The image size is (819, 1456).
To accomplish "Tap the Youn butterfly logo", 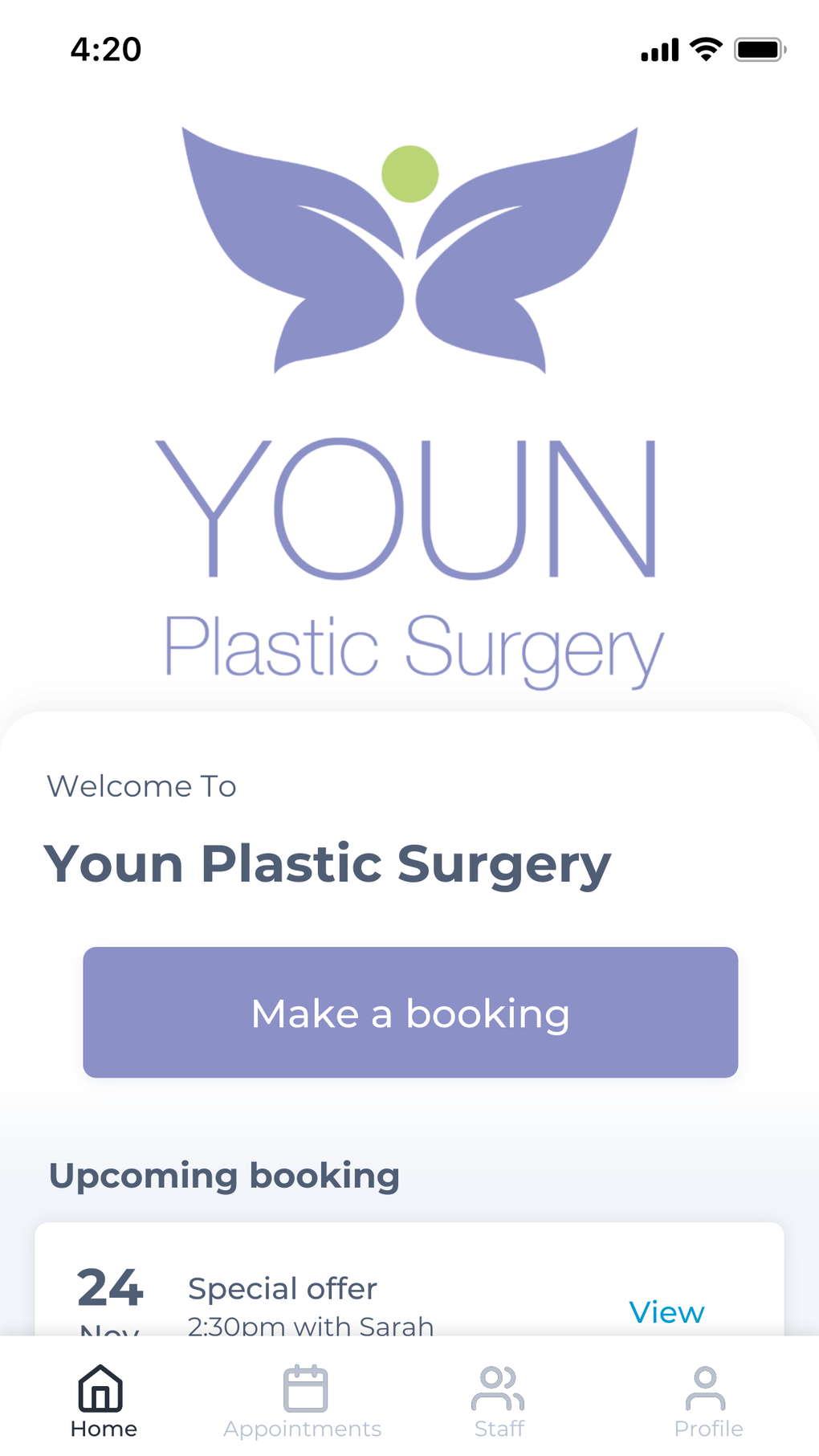I will pyautogui.click(x=409, y=249).
